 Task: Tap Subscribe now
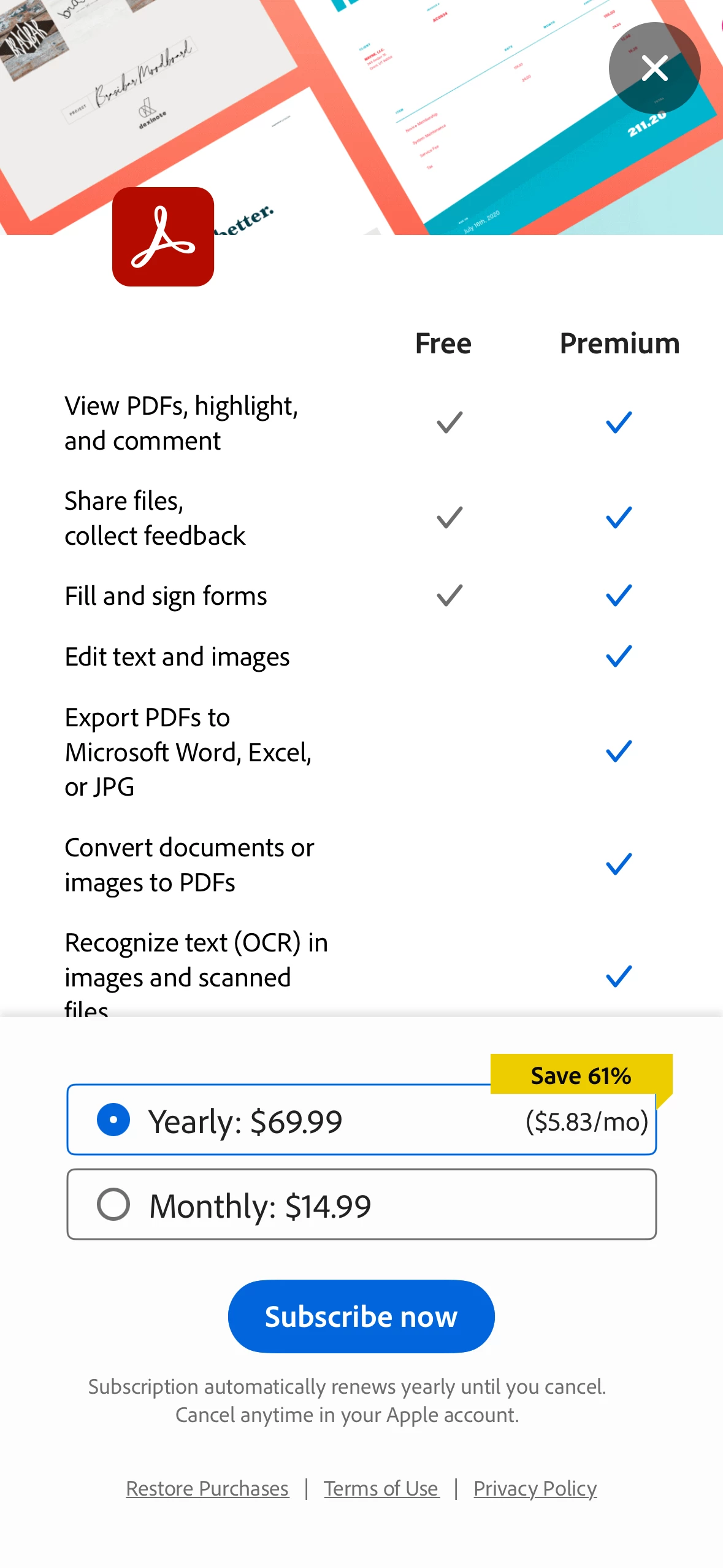tap(361, 1316)
